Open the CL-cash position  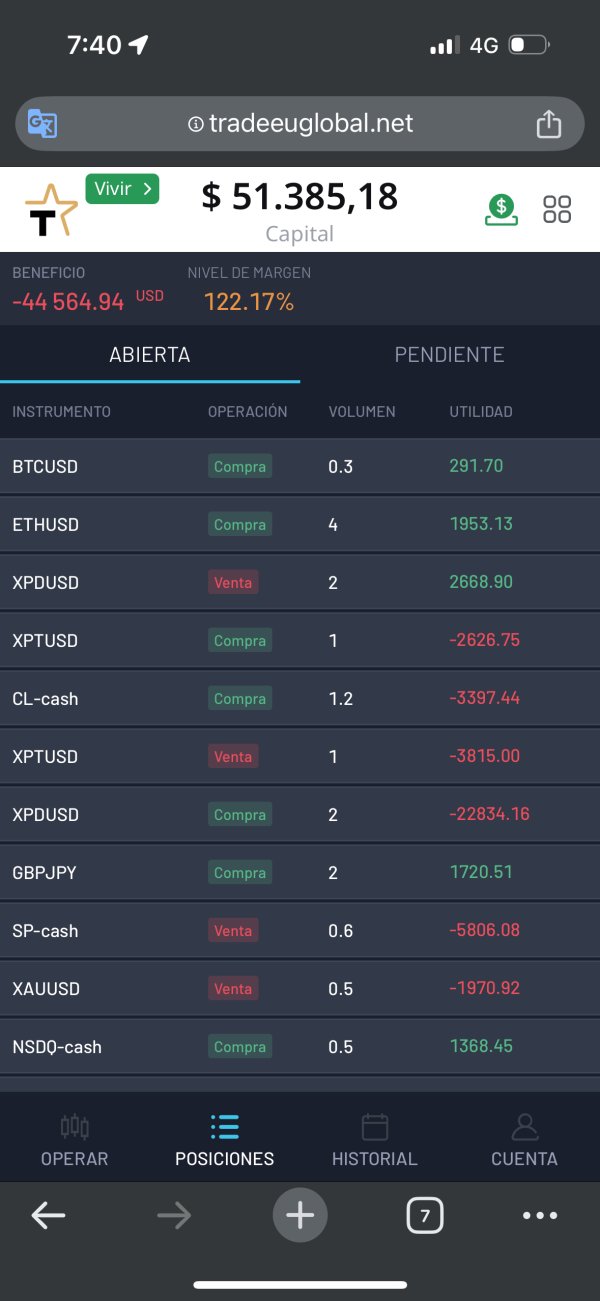[x=300, y=698]
